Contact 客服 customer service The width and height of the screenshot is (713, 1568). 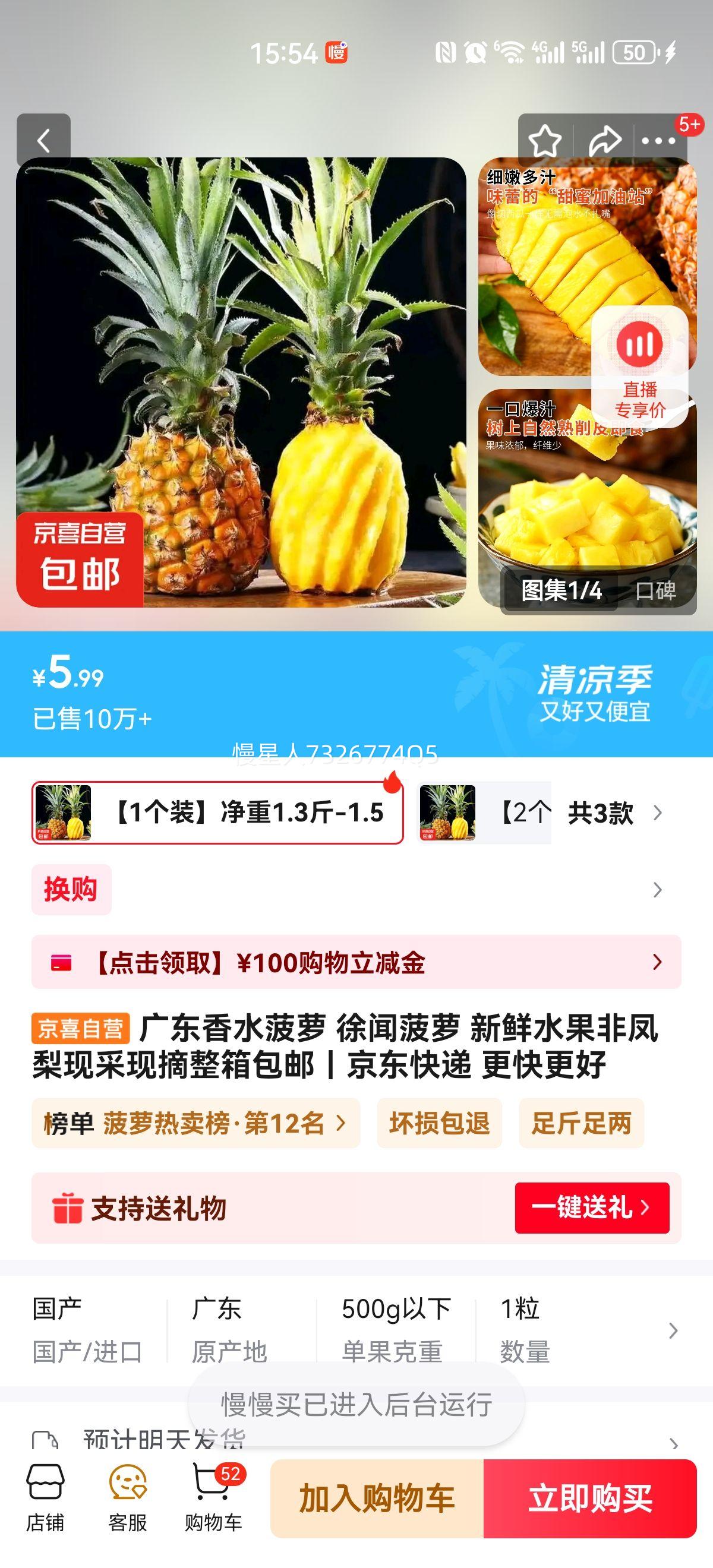(128, 1499)
